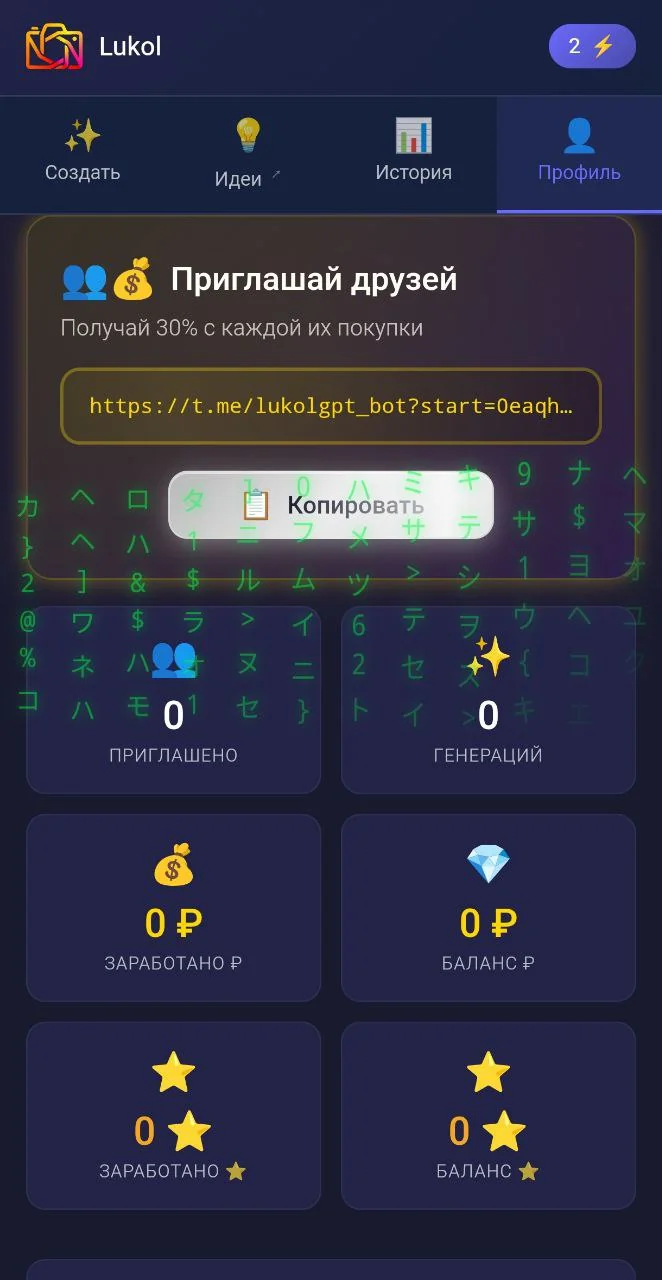The height and width of the screenshot is (1280, 662).
Task: Select the Профиль tab
Action: tap(579, 154)
